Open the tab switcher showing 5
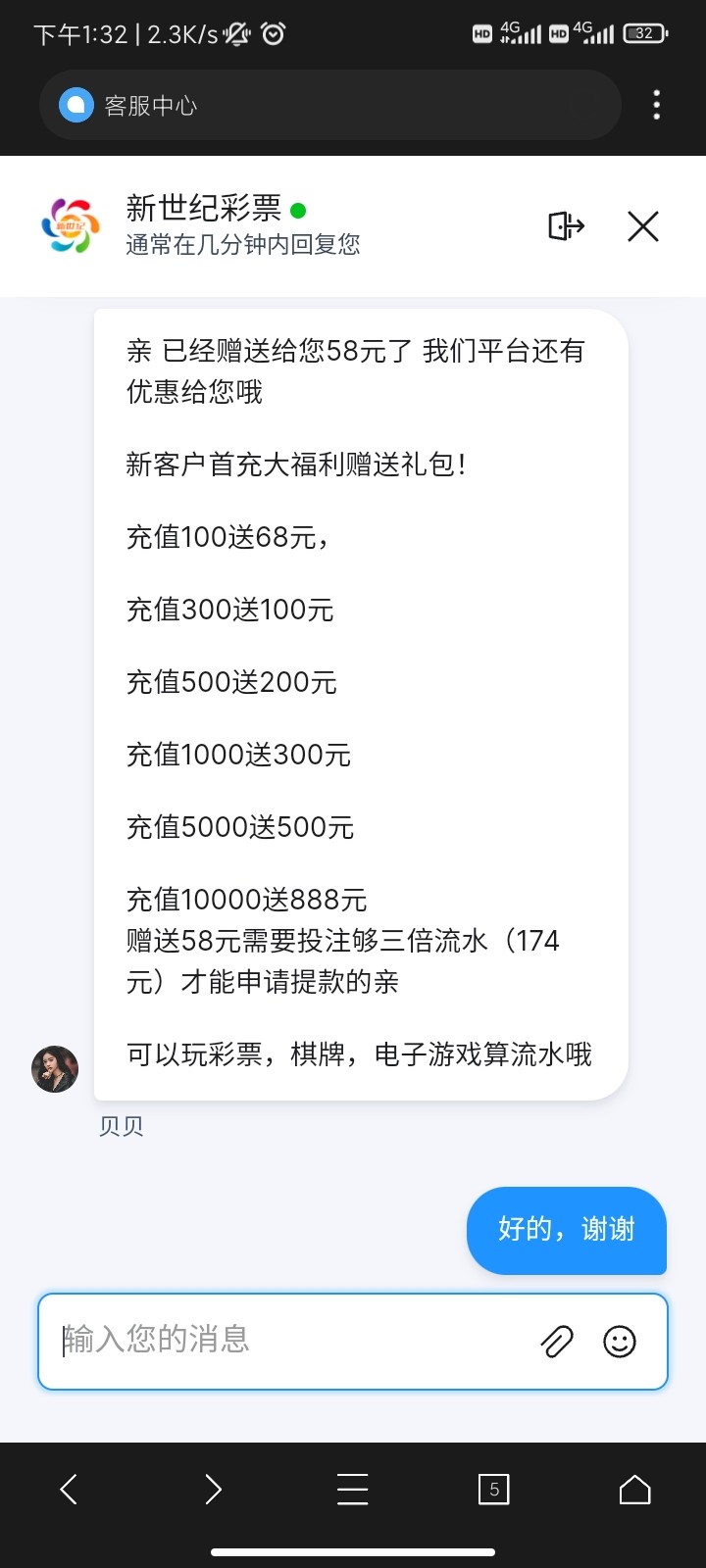The image size is (706, 1568). tap(495, 1489)
